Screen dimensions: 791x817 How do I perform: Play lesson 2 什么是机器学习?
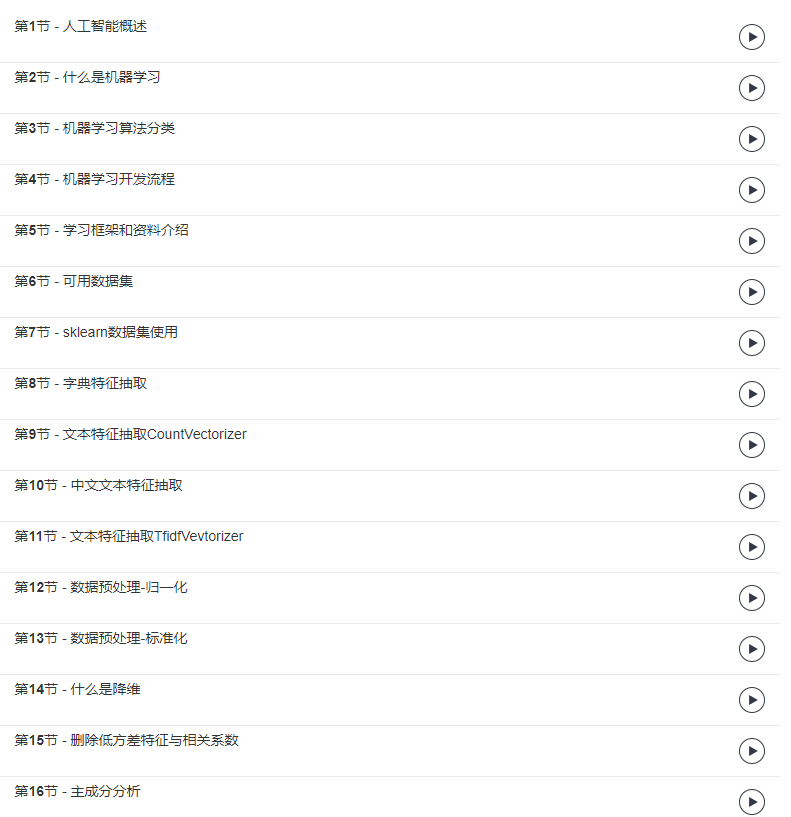pos(751,88)
